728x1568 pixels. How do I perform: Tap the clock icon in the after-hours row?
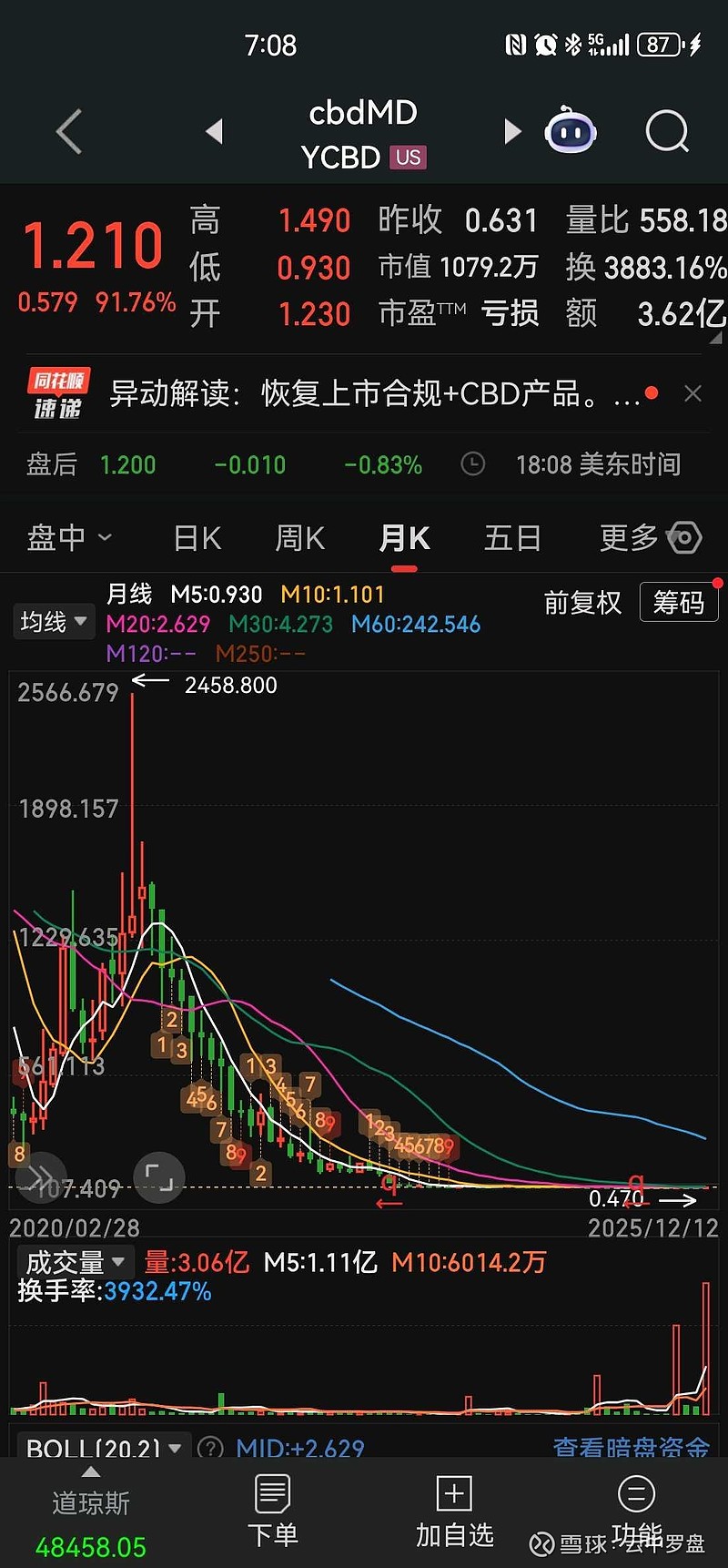point(473,464)
